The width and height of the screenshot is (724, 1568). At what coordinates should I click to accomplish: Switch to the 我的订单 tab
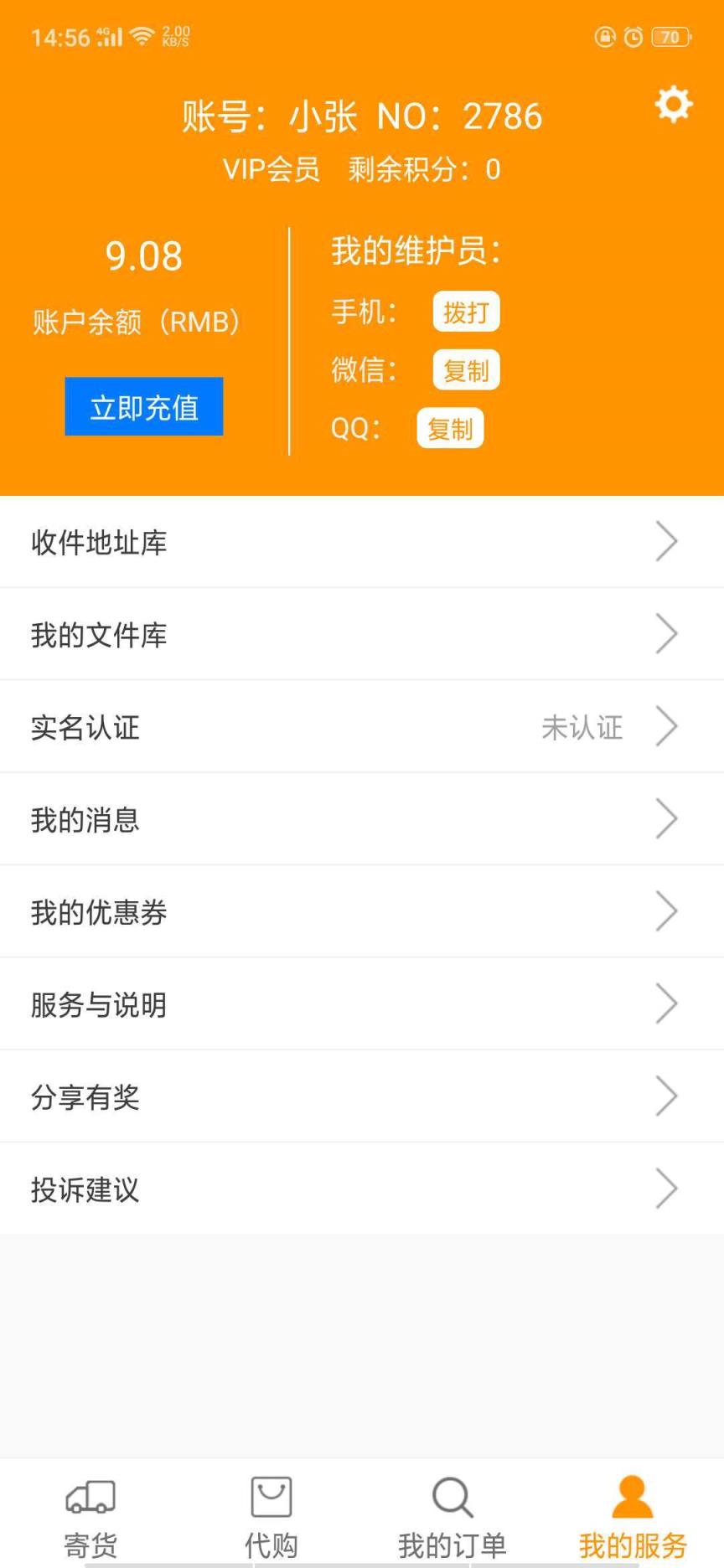[451, 1512]
